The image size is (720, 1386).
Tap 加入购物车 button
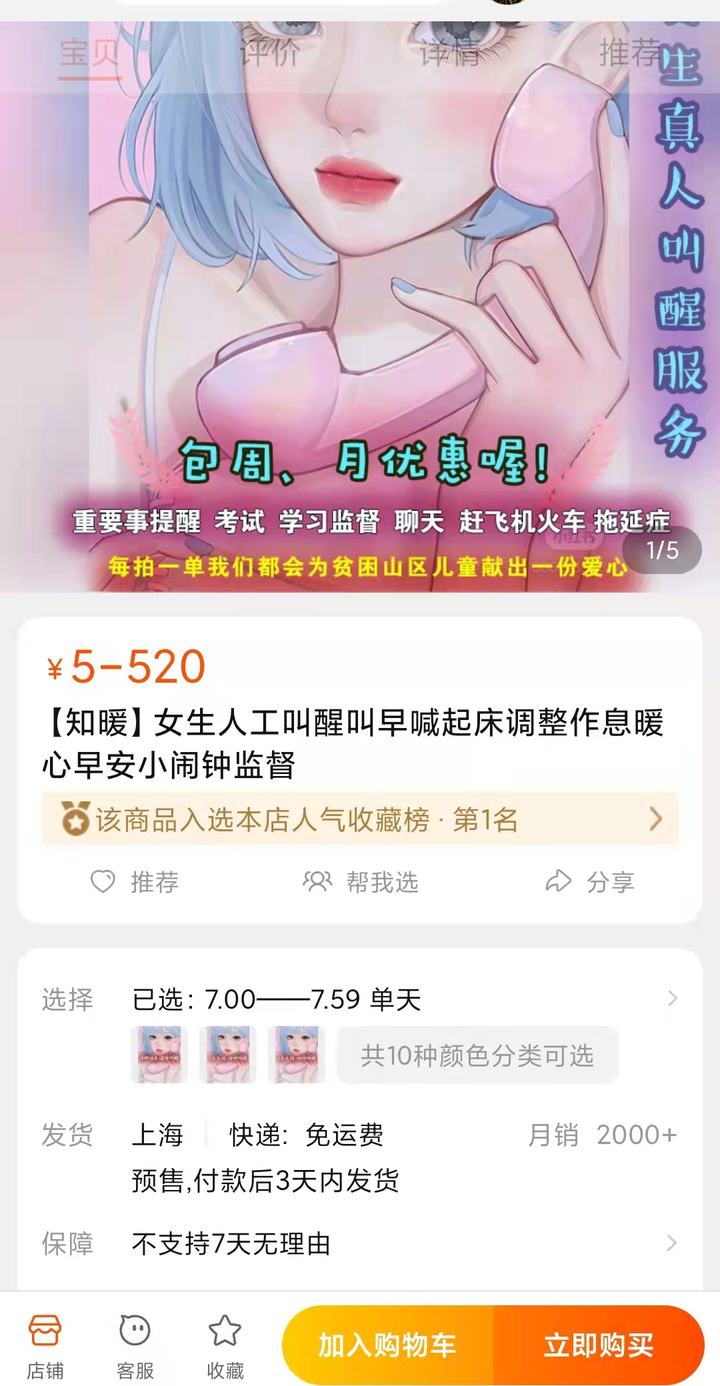(x=388, y=1346)
